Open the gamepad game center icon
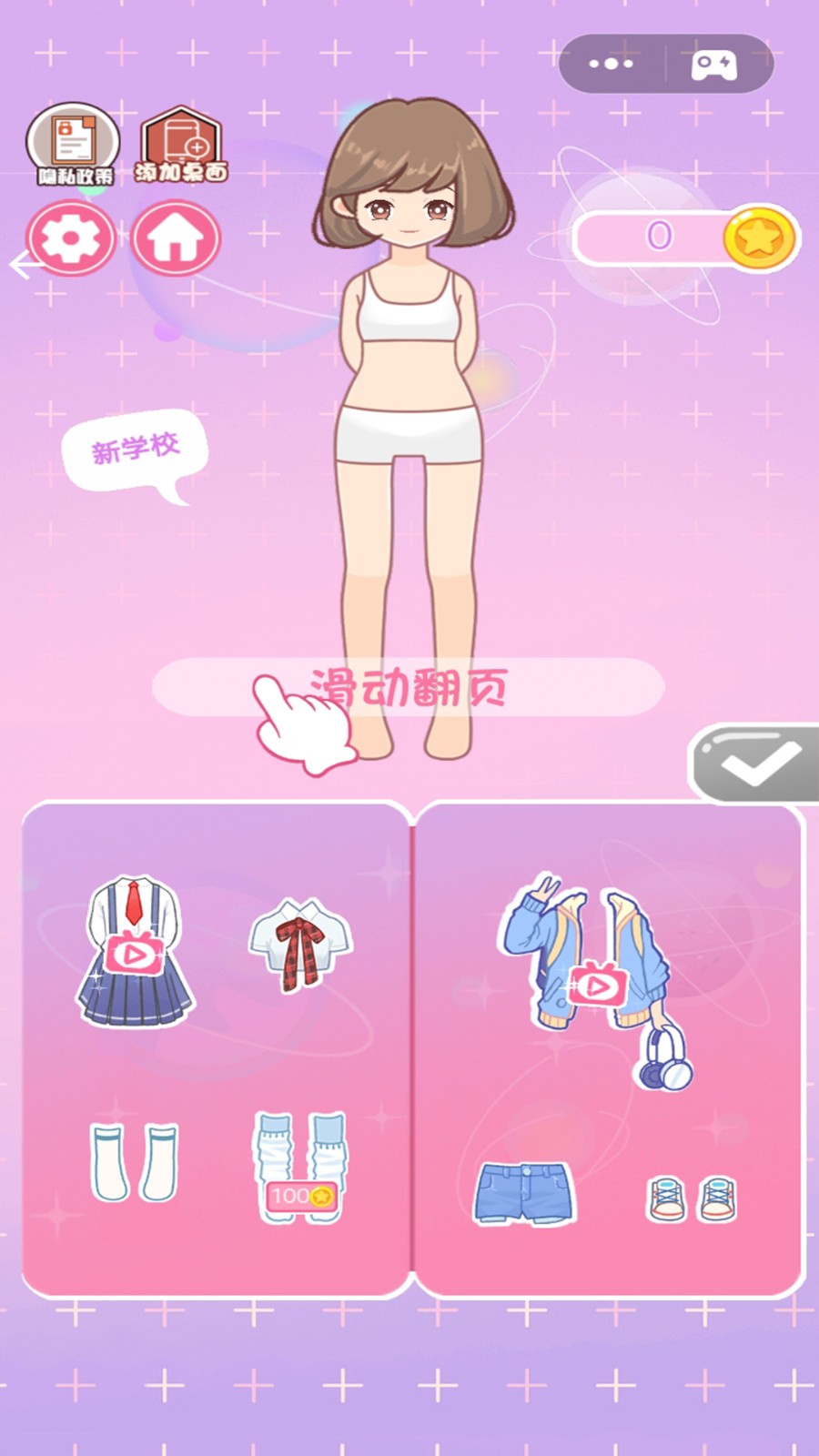 pos(714,64)
